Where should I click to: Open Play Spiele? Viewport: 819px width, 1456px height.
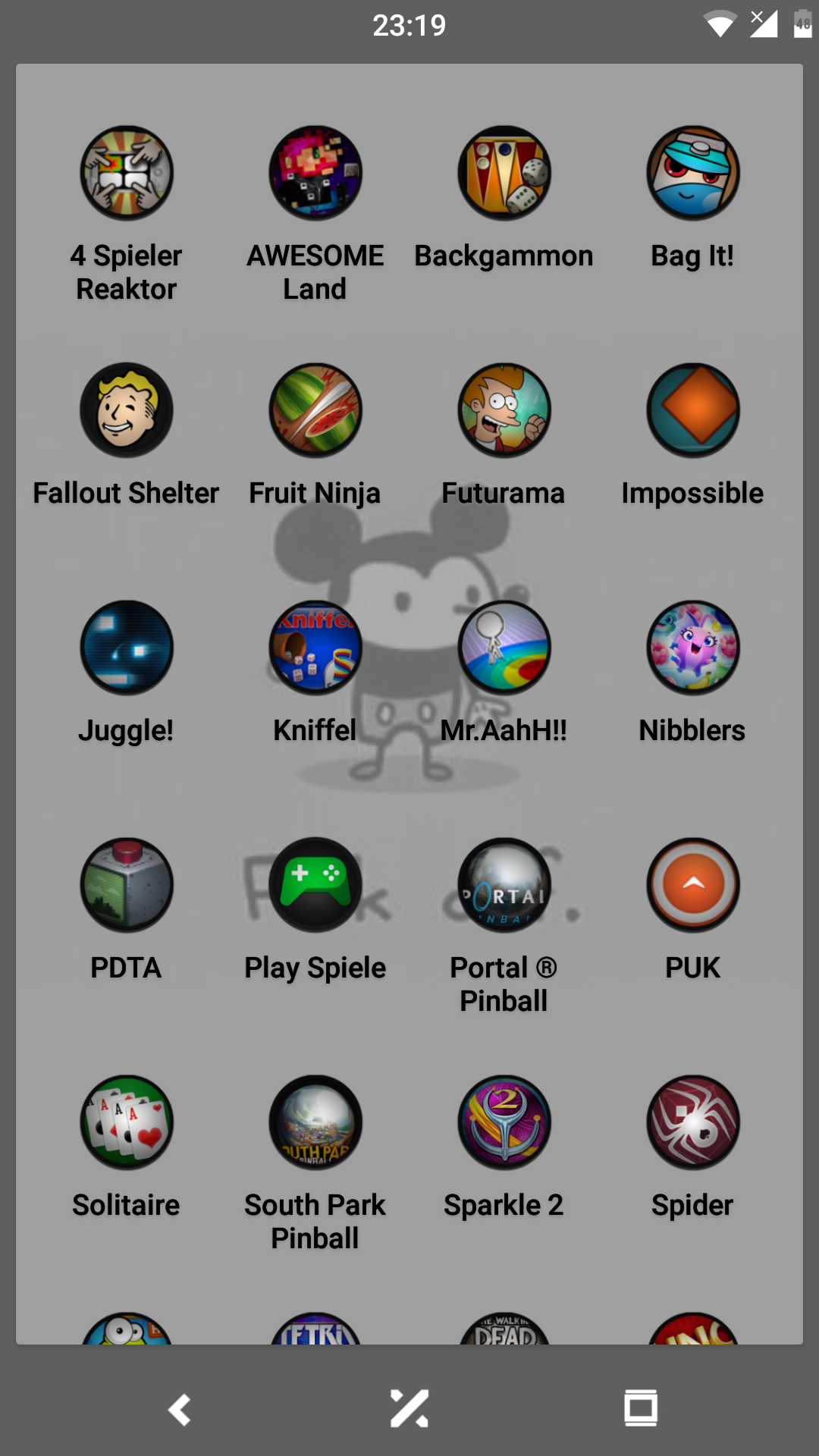(315, 886)
